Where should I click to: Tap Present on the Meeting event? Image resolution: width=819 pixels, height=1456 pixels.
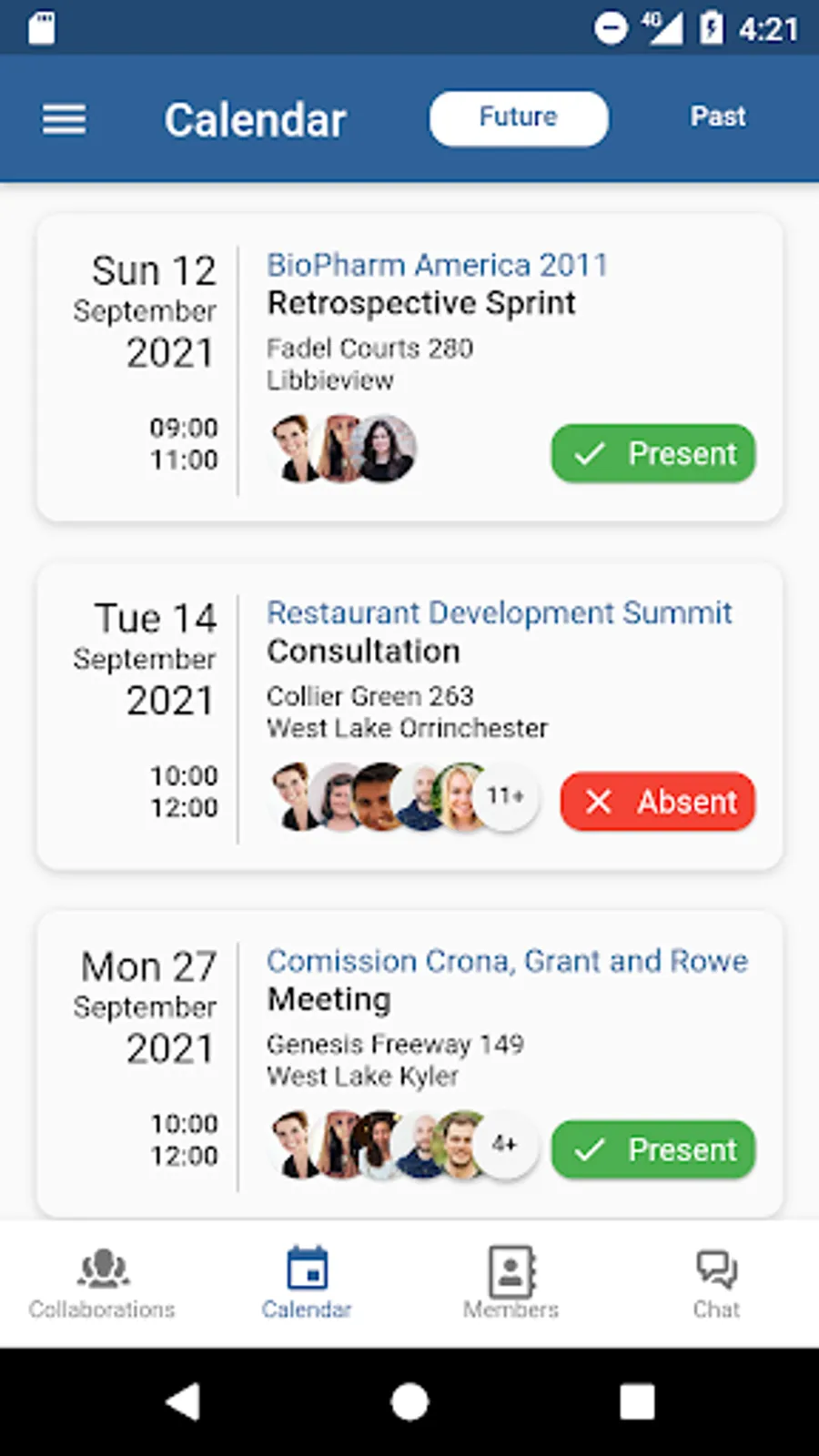click(x=653, y=1149)
